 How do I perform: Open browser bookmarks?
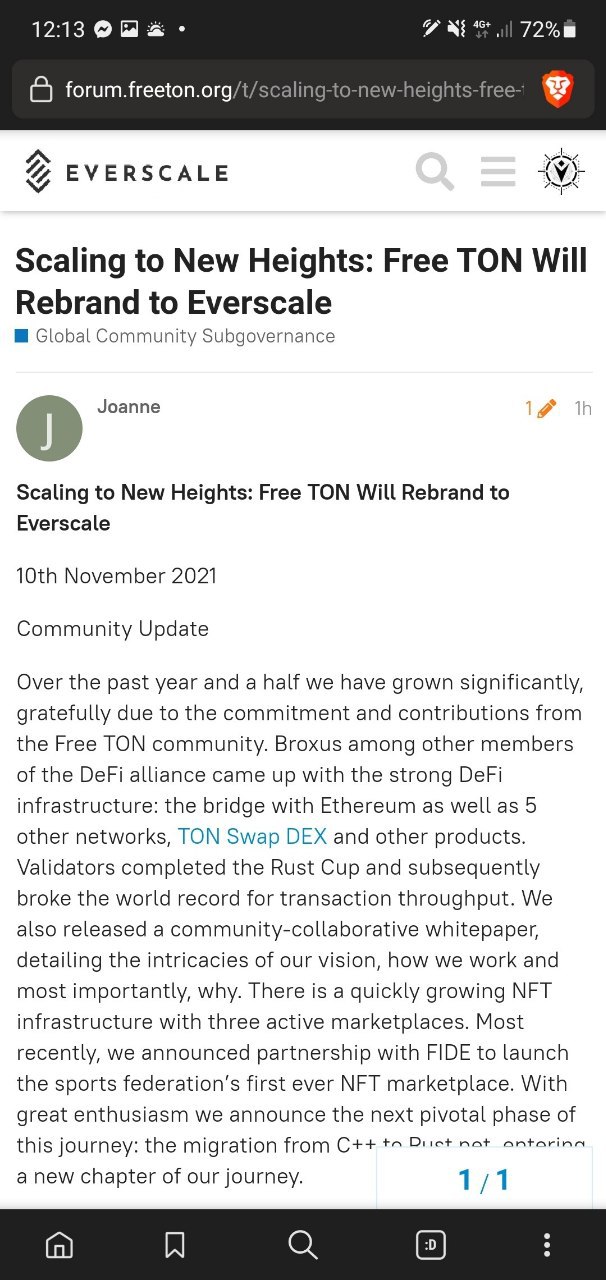(175, 1244)
